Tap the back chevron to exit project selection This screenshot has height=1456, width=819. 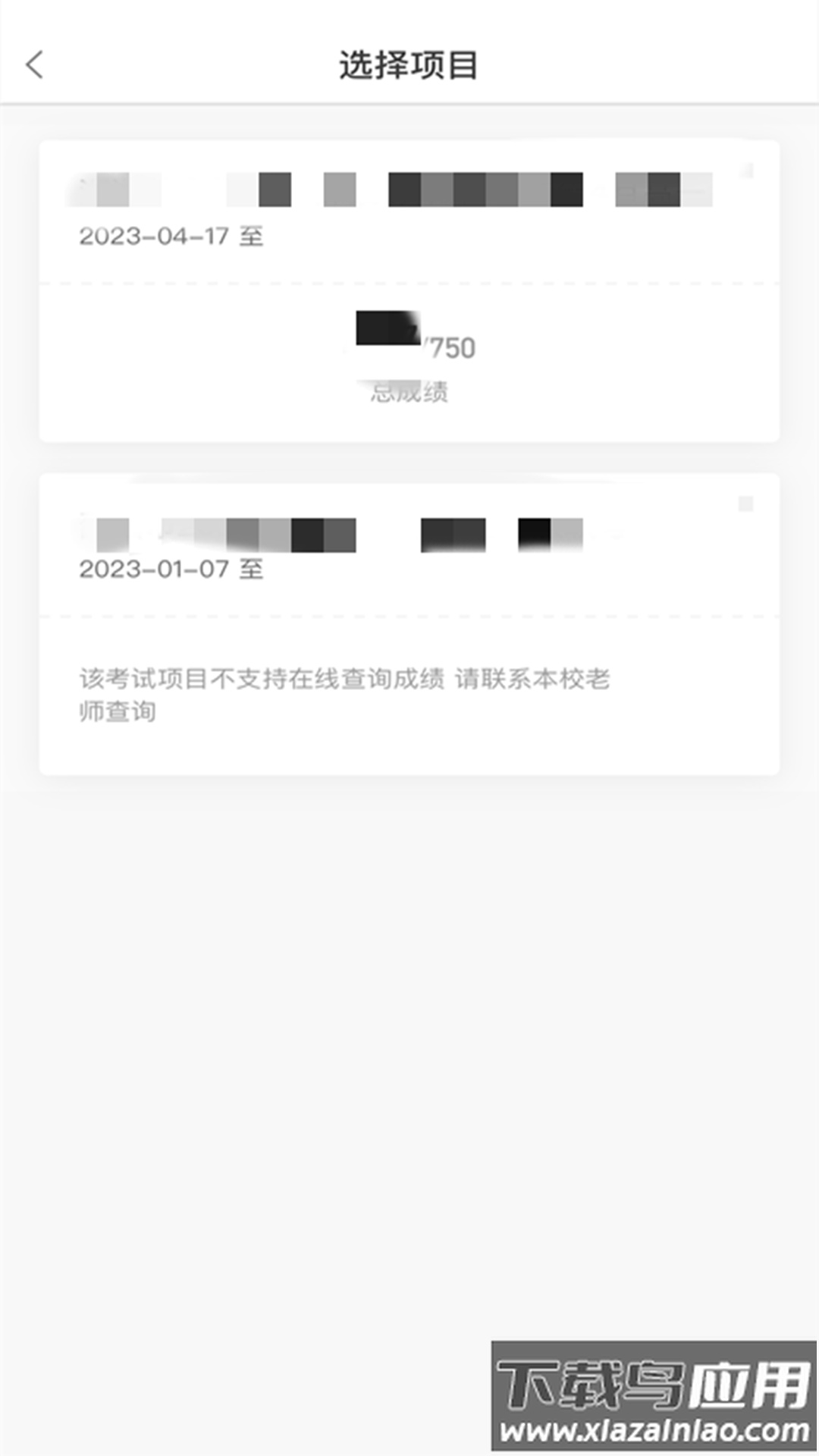tap(33, 67)
